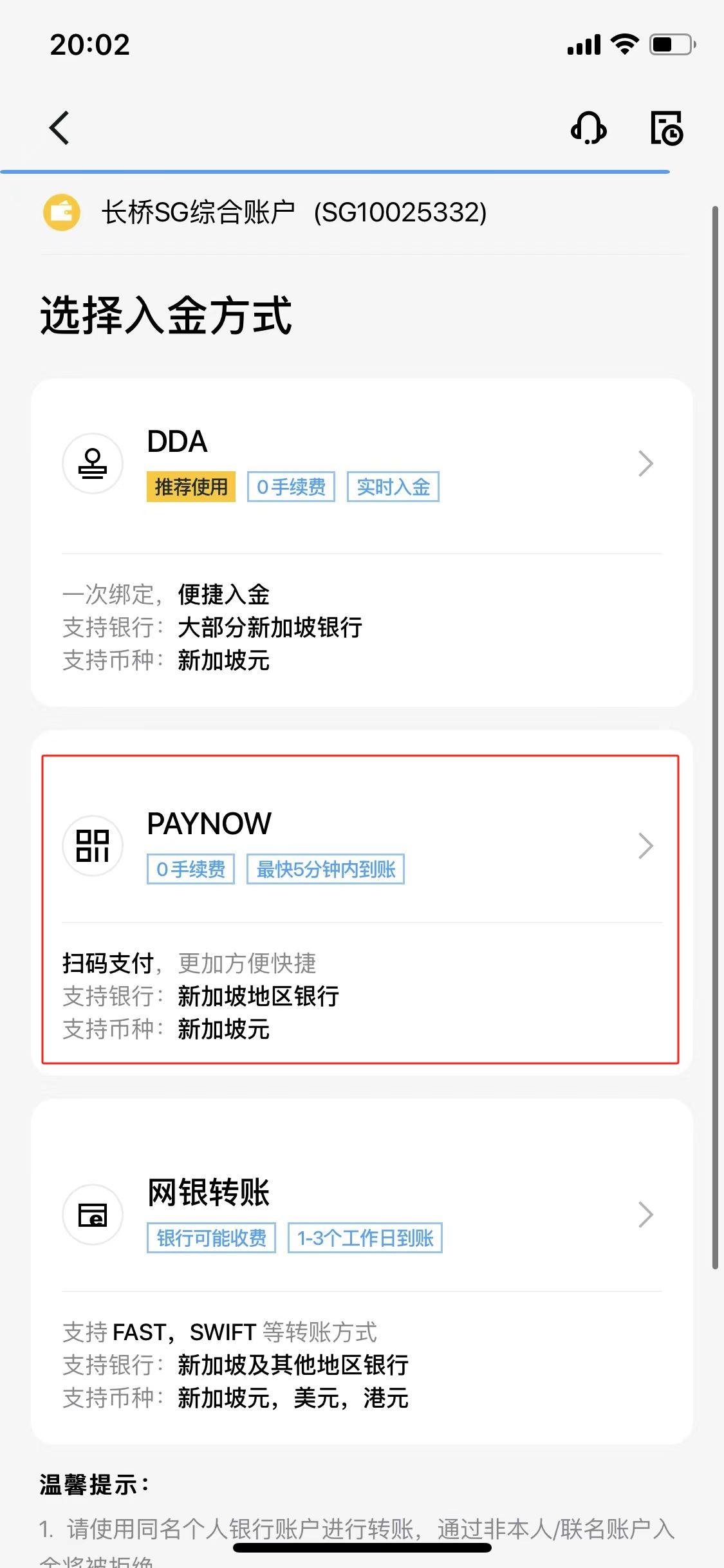Contact customer service via headset icon

pyautogui.click(x=588, y=128)
